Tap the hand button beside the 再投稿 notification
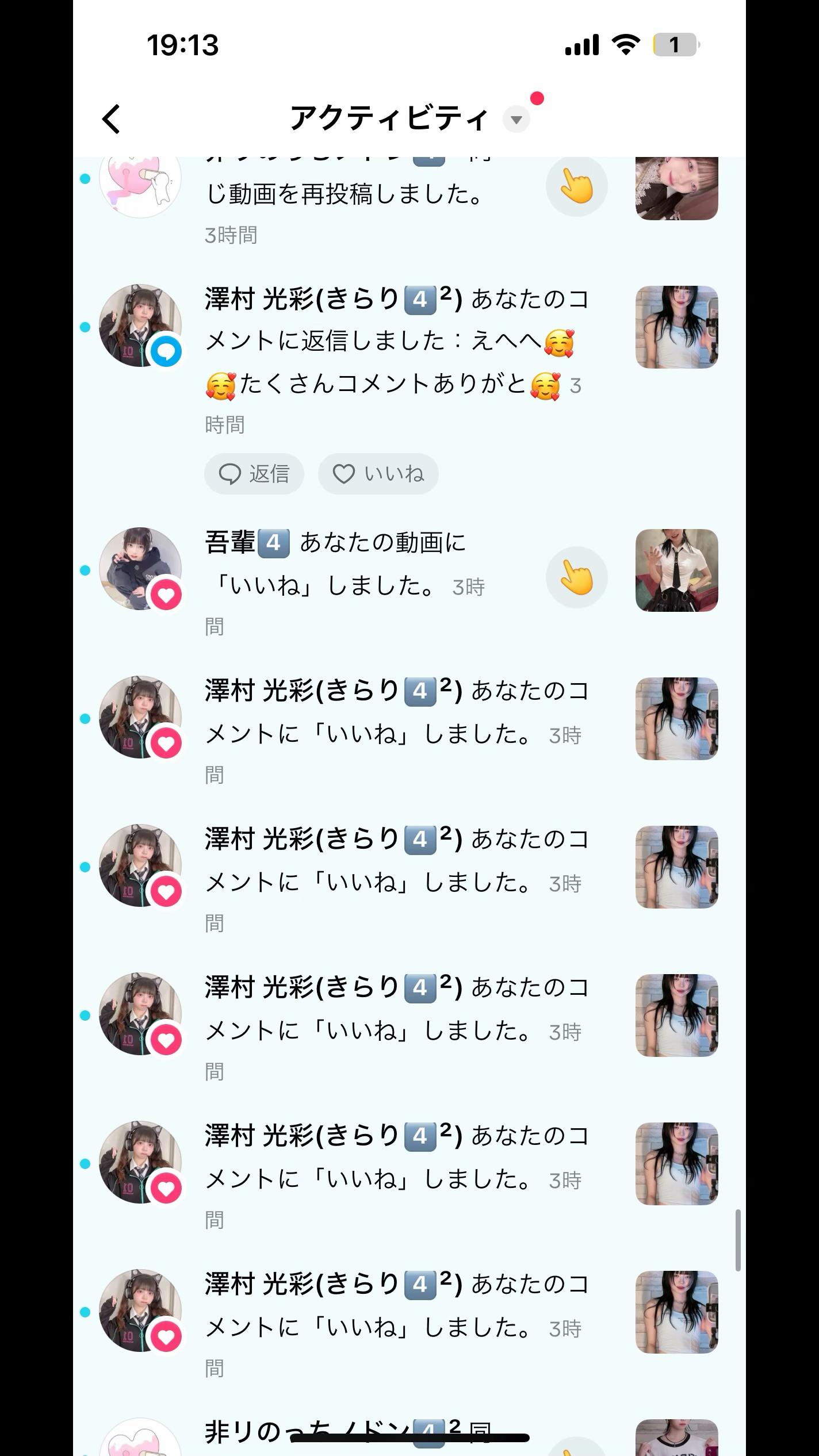Image resolution: width=819 pixels, height=1456 pixels. (x=576, y=187)
